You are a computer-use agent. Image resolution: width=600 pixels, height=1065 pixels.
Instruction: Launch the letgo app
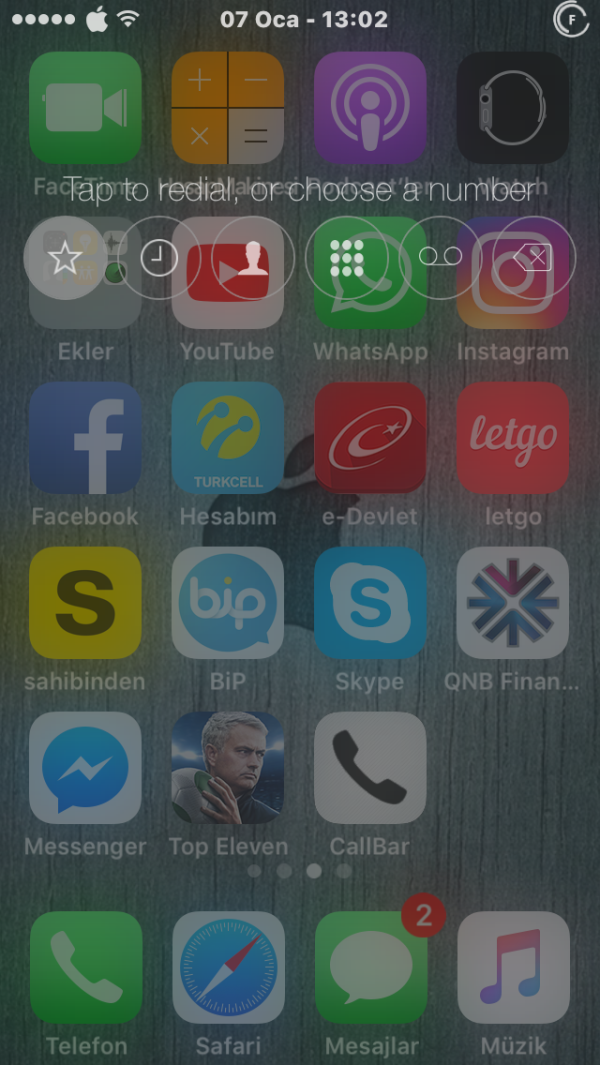click(513, 438)
